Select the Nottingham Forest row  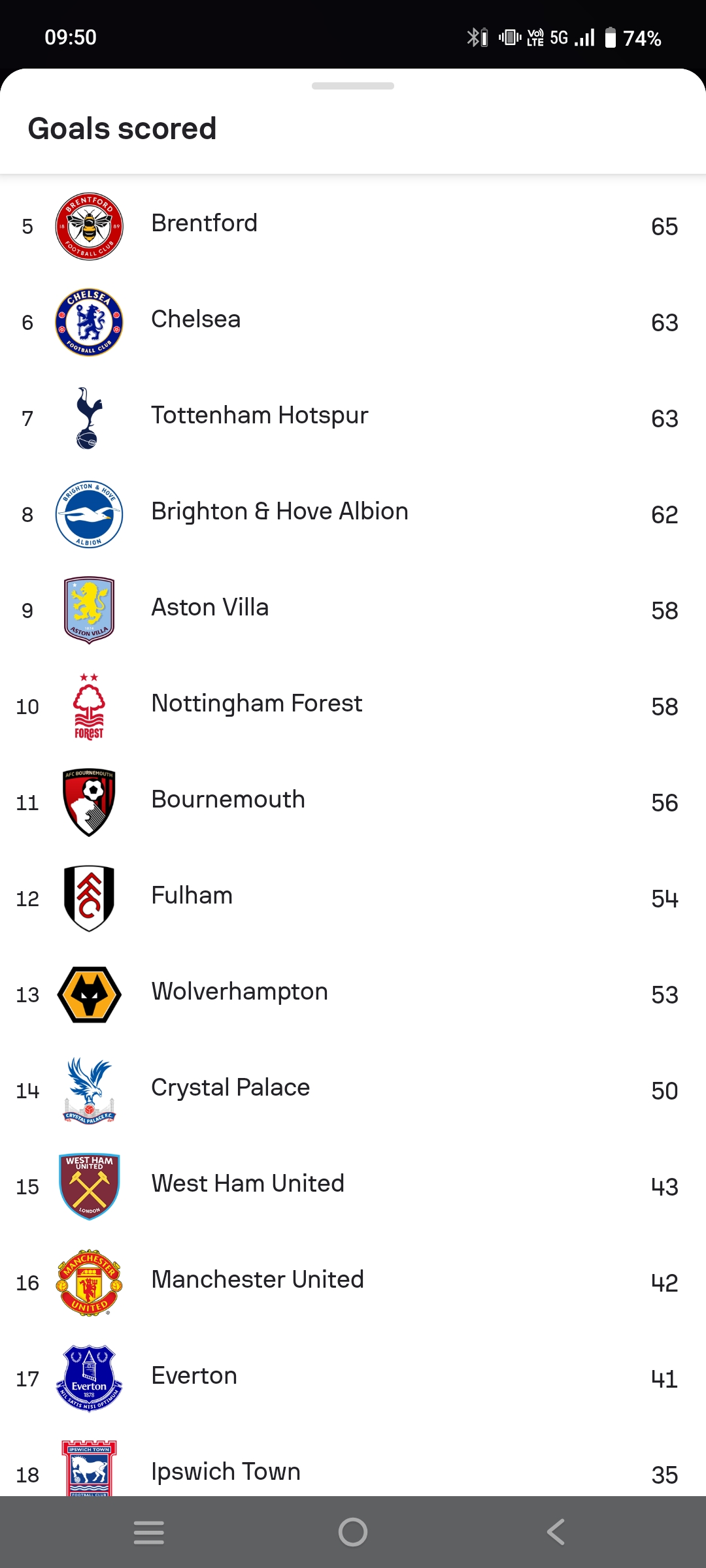click(353, 706)
